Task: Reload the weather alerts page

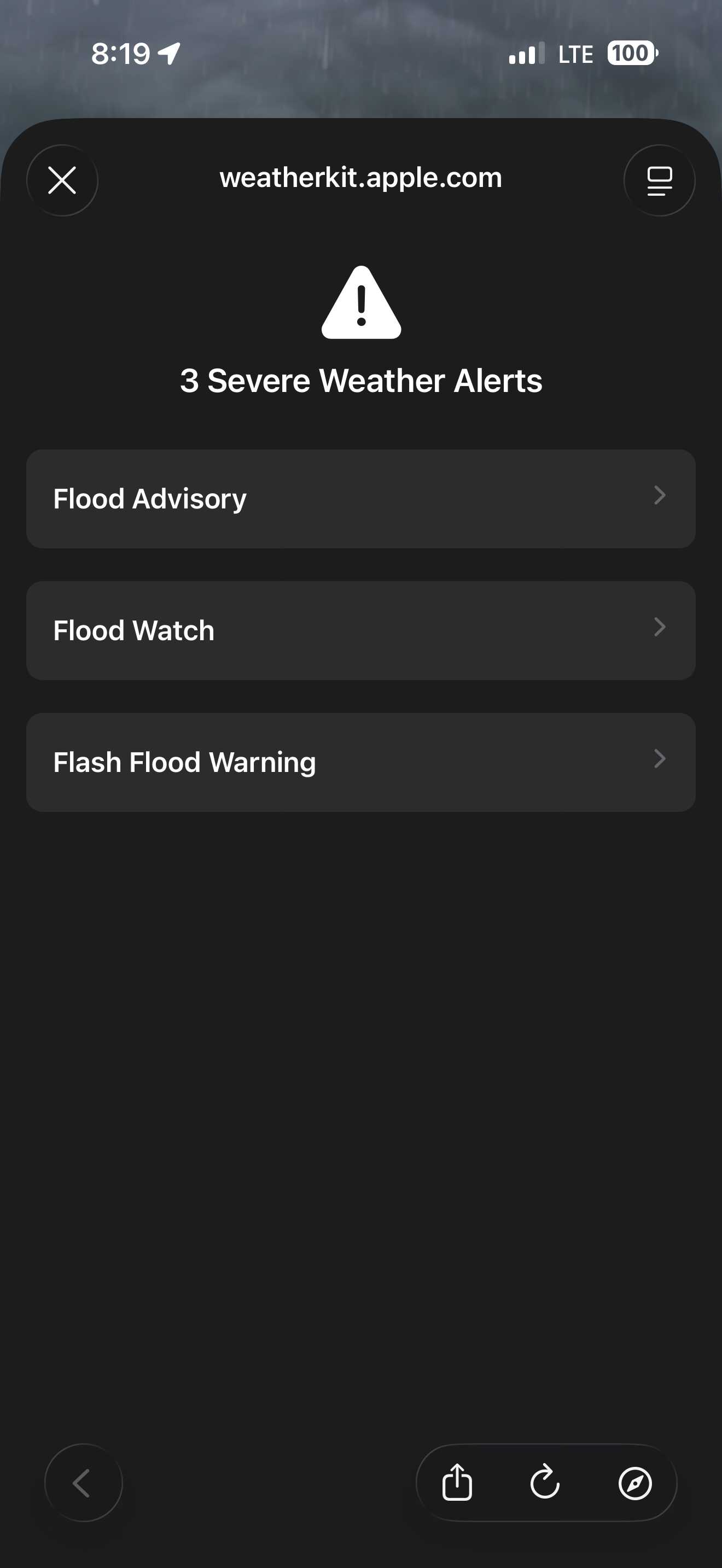Action: [x=545, y=1482]
